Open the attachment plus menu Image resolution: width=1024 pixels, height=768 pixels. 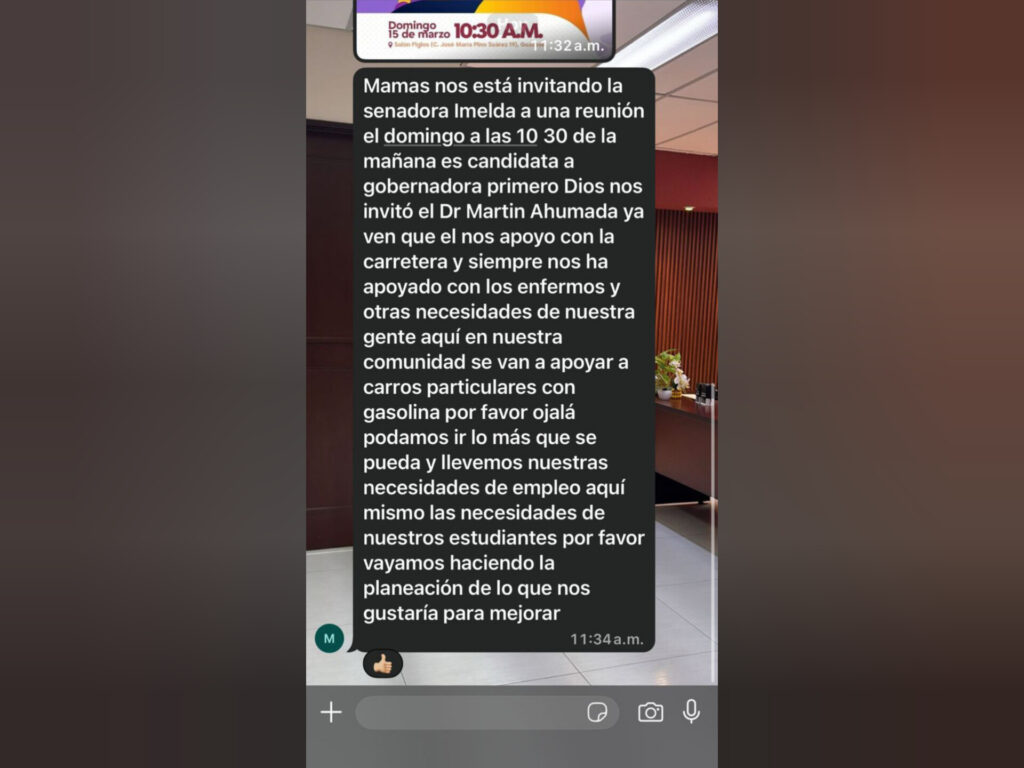pyautogui.click(x=331, y=712)
